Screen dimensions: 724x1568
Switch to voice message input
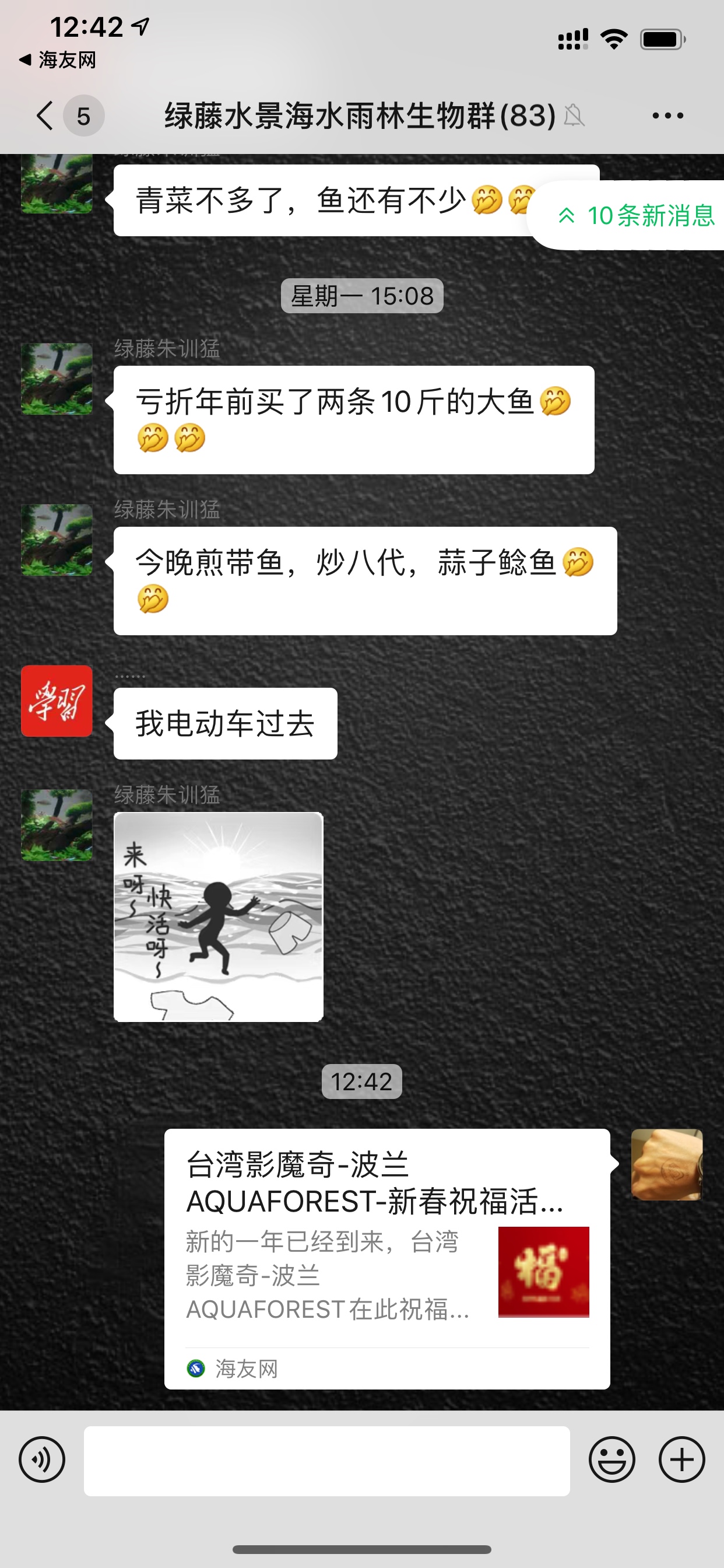pos(42,1459)
